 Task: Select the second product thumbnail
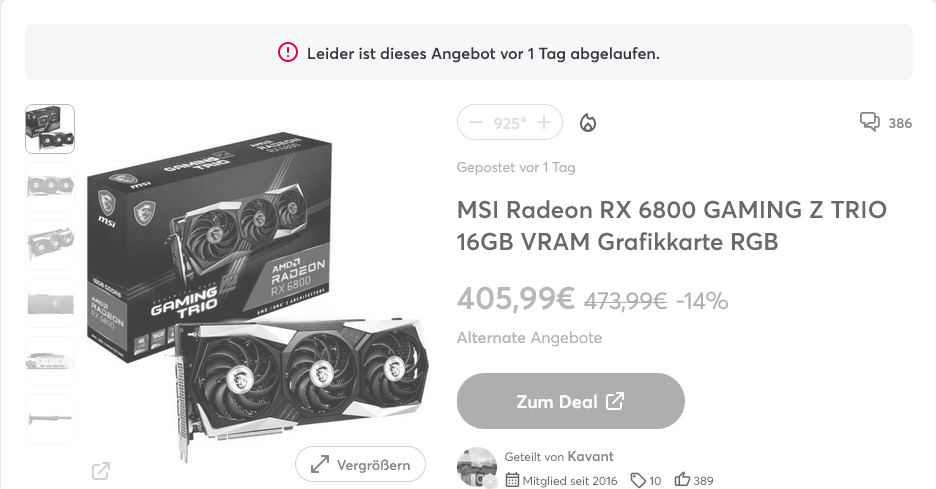(50, 187)
